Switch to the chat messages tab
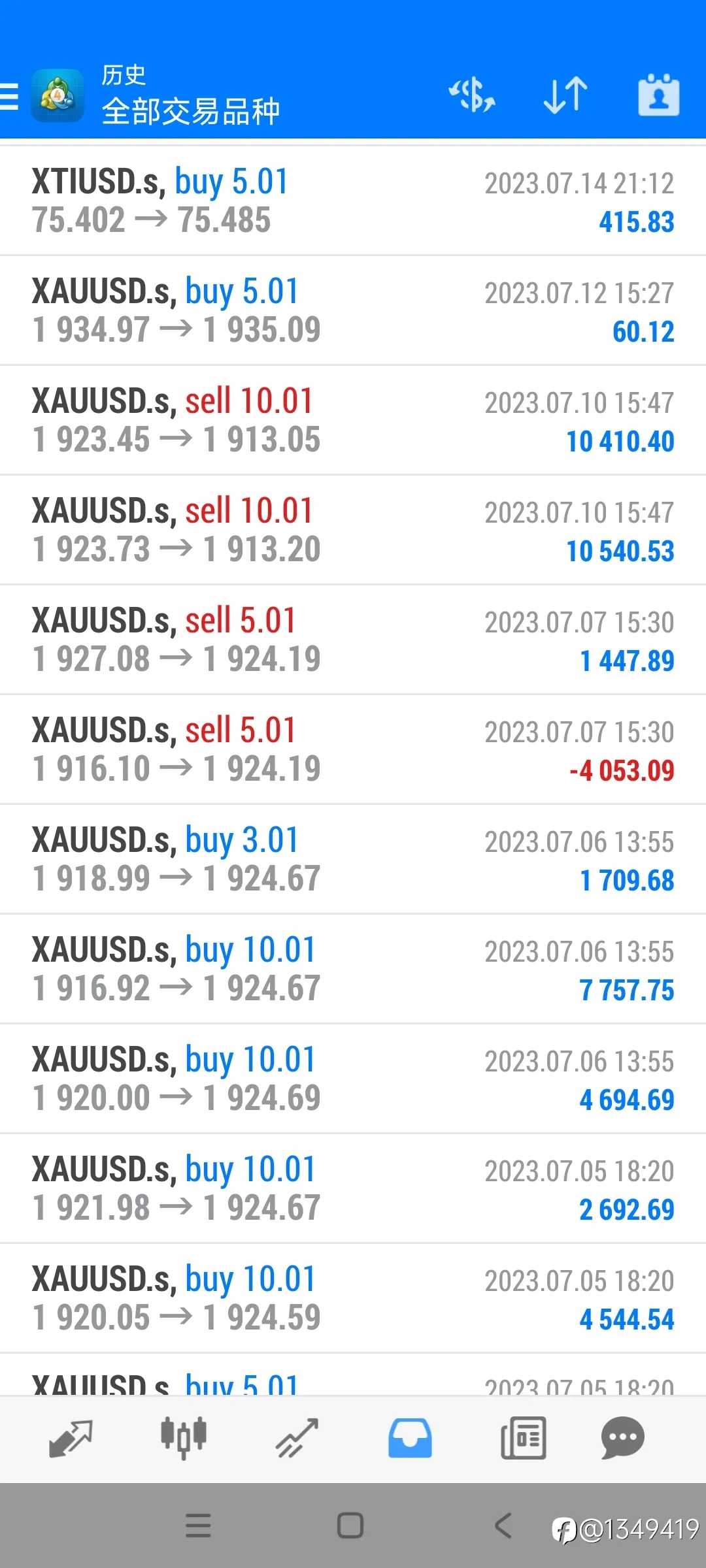 coord(622,1438)
